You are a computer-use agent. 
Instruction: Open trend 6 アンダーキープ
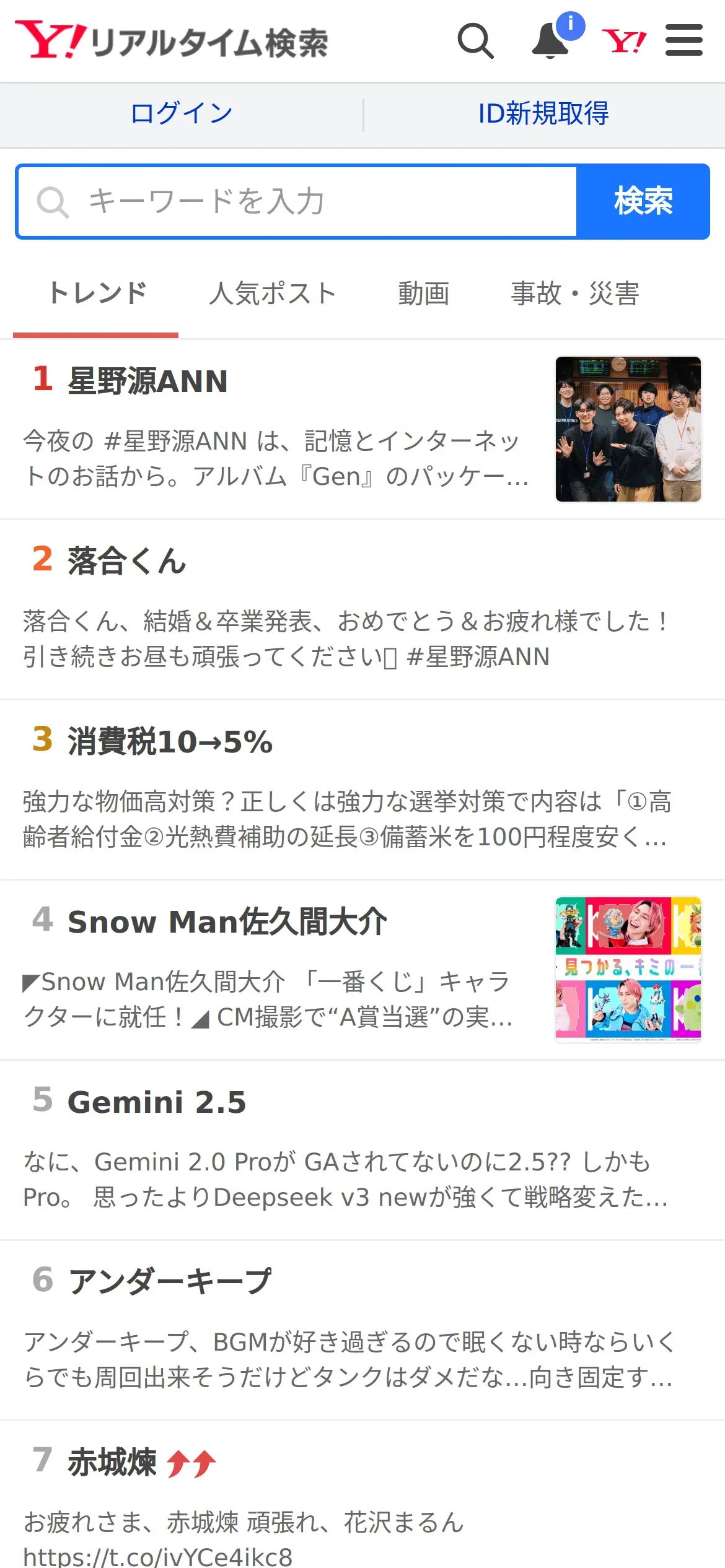pyautogui.click(x=169, y=1282)
